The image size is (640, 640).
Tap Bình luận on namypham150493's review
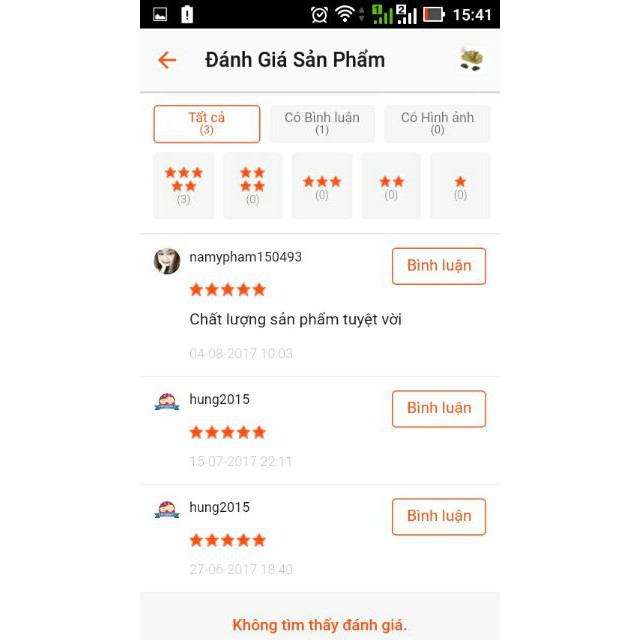coord(439,266)
